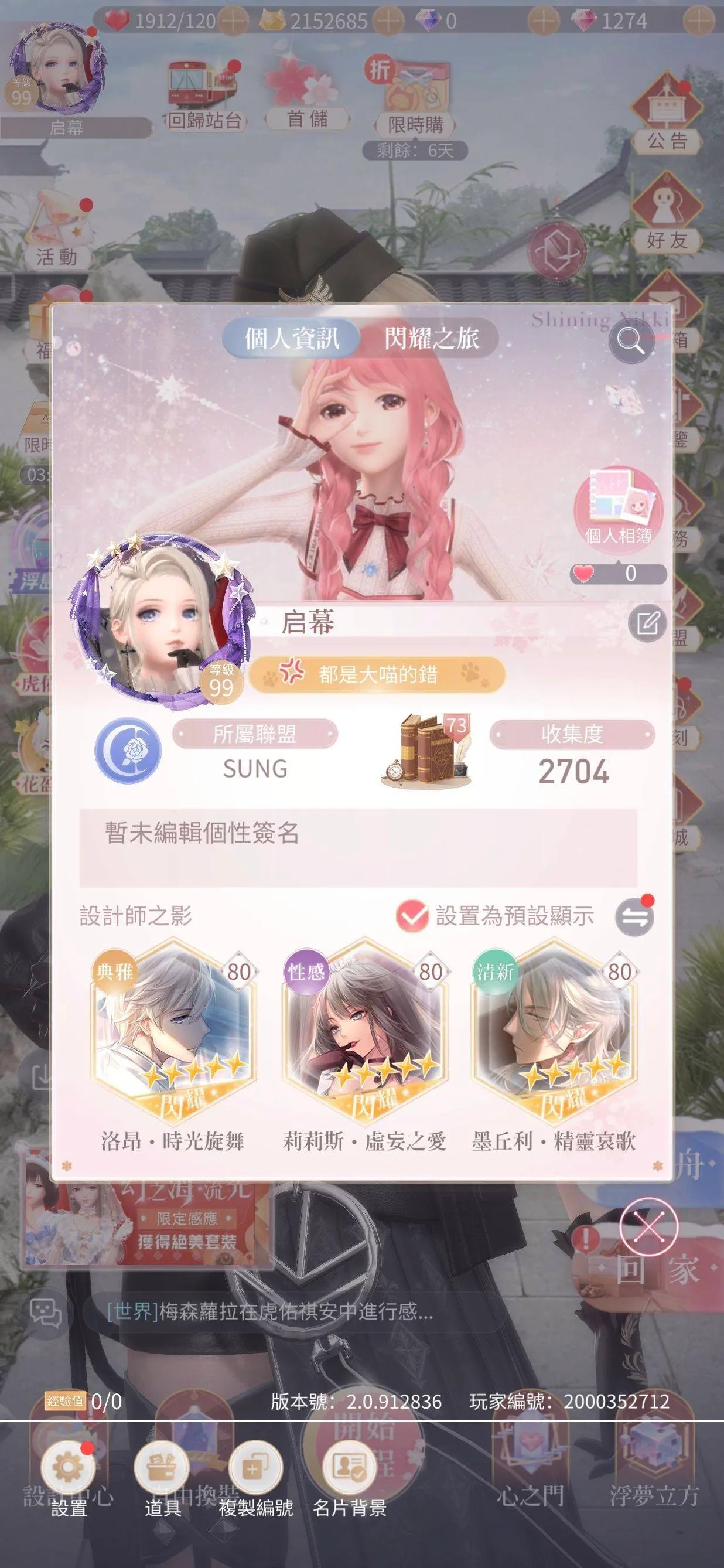Tap the magnifier search icon
Image resolution: width=724 pixels, height=1568 pixels.
631,341
